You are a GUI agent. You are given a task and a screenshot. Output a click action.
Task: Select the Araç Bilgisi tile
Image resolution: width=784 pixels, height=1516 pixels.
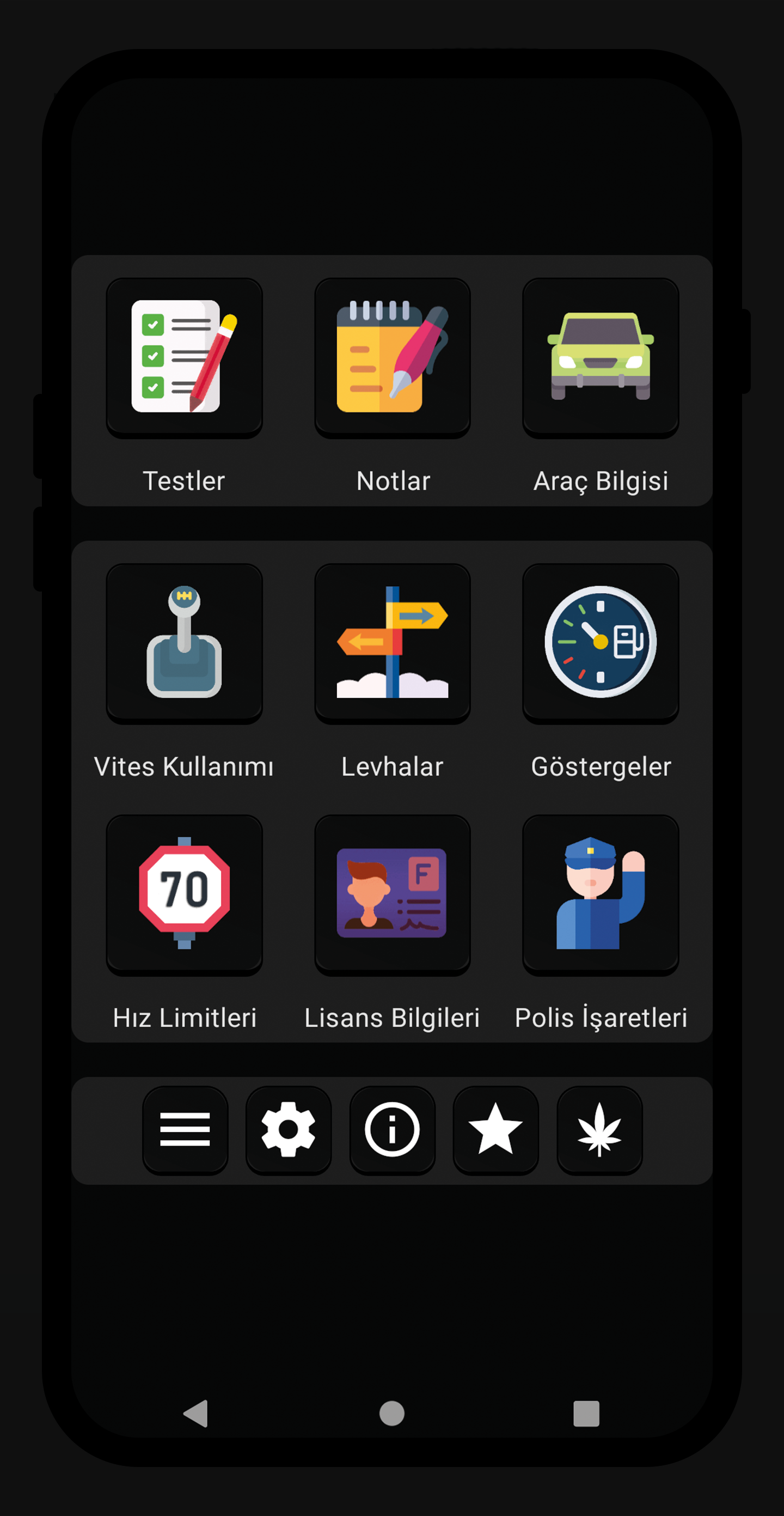coord(601,357)
